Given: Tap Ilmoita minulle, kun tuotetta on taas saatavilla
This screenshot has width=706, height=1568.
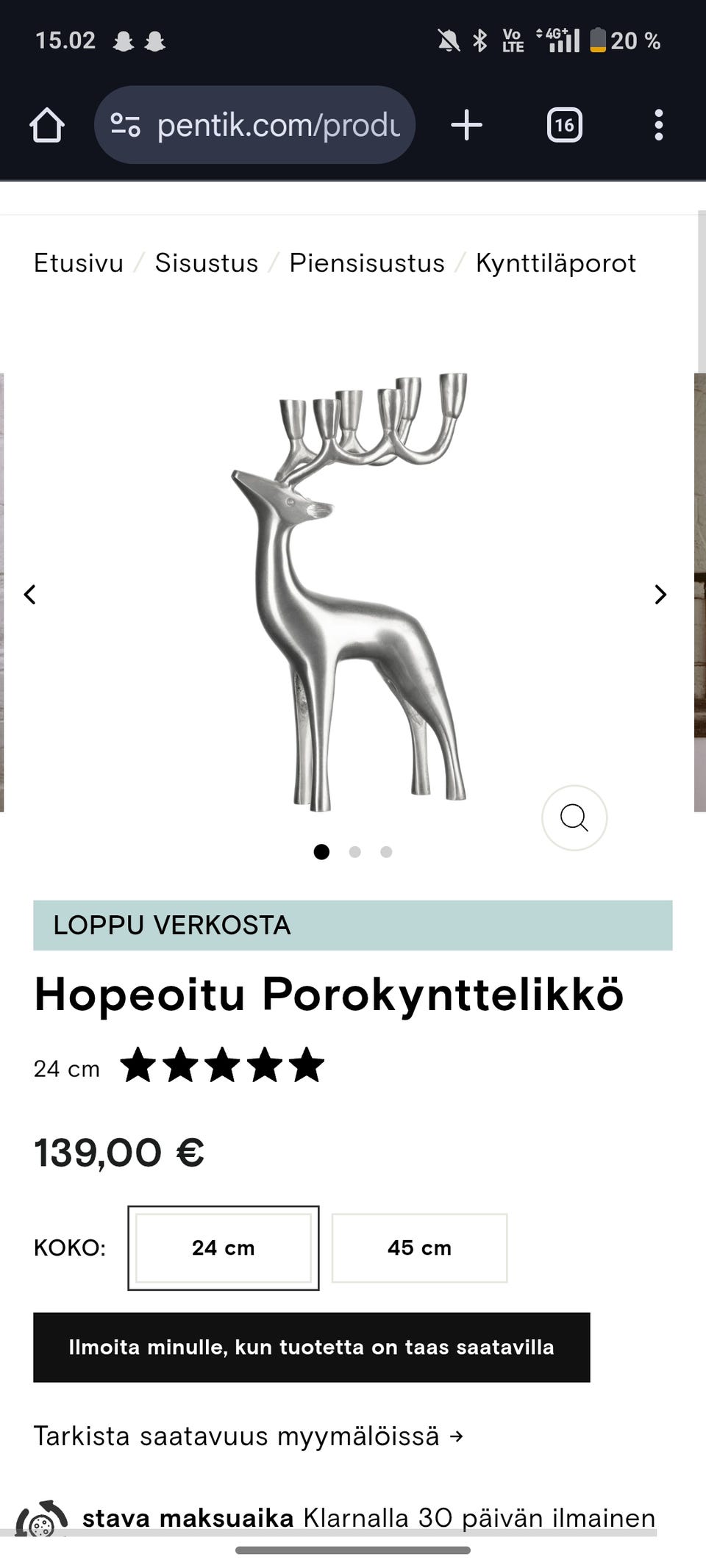Looking at the screenshot, I should coord(312,1347).
